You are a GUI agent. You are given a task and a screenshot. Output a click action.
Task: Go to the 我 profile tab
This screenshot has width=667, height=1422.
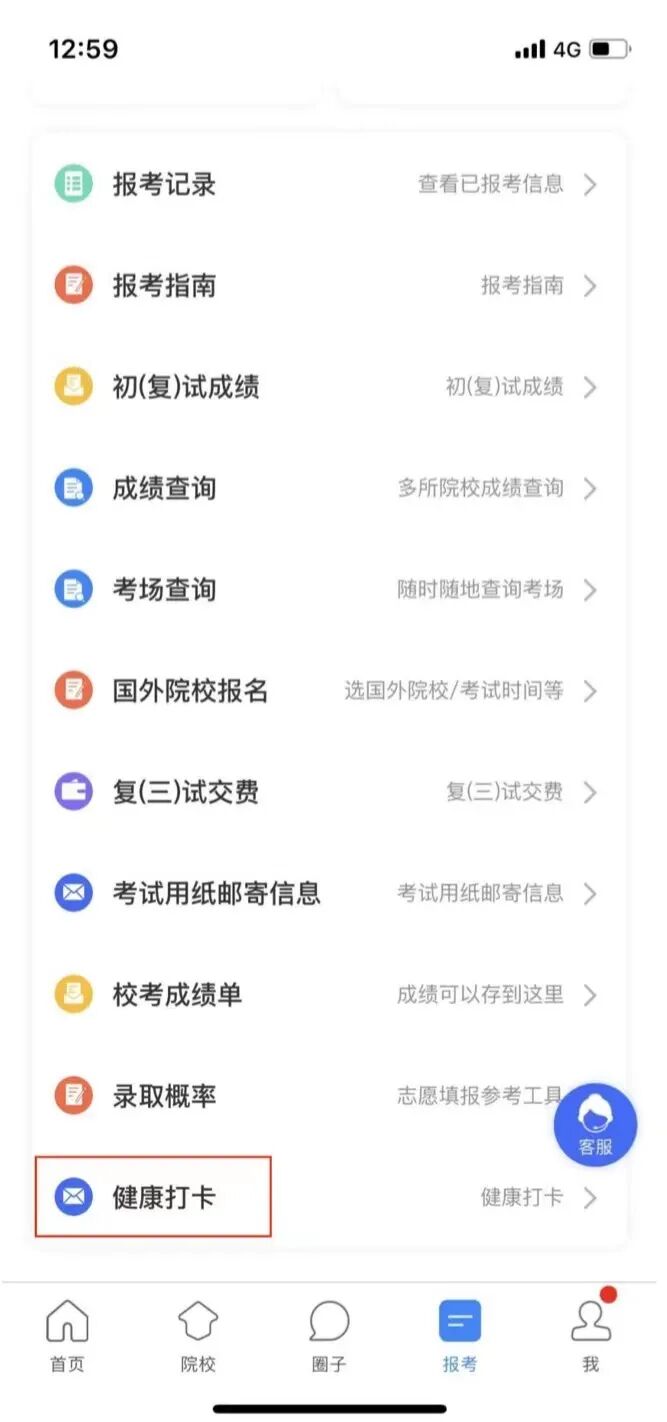pos(591,1335)
